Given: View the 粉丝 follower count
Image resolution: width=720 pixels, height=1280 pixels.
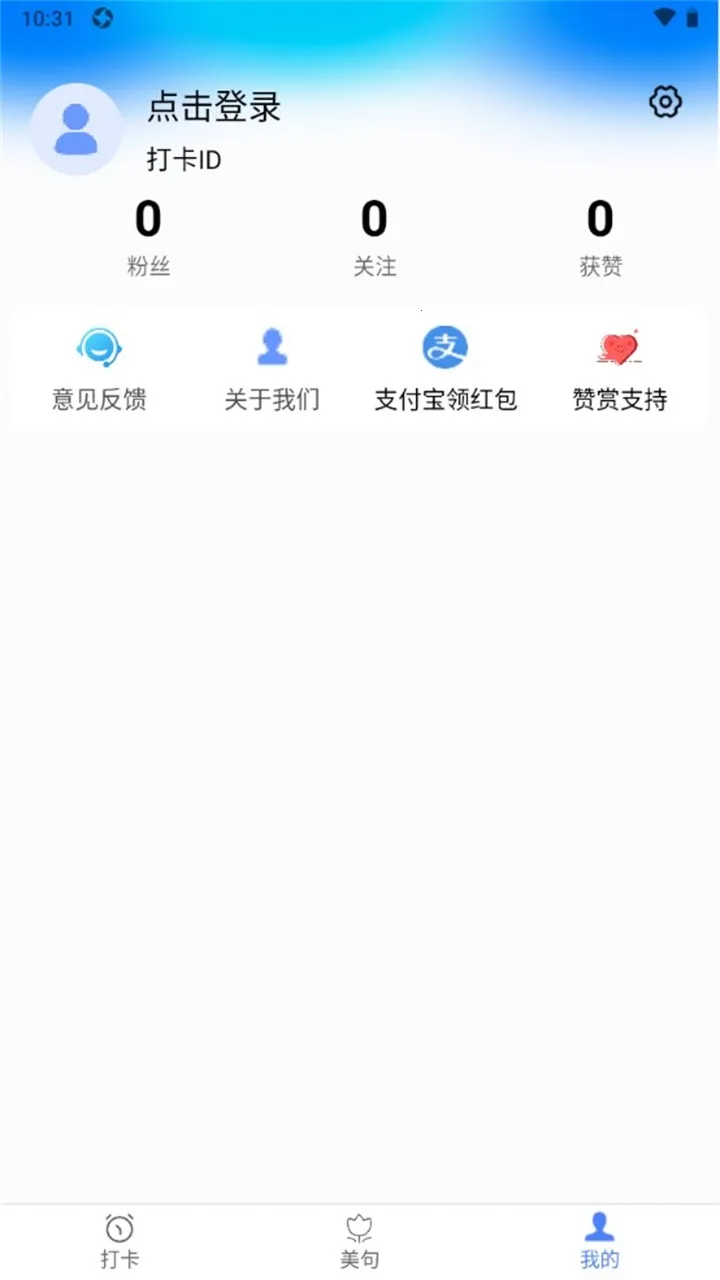Looking at the screenshot, I should [150, 267].
